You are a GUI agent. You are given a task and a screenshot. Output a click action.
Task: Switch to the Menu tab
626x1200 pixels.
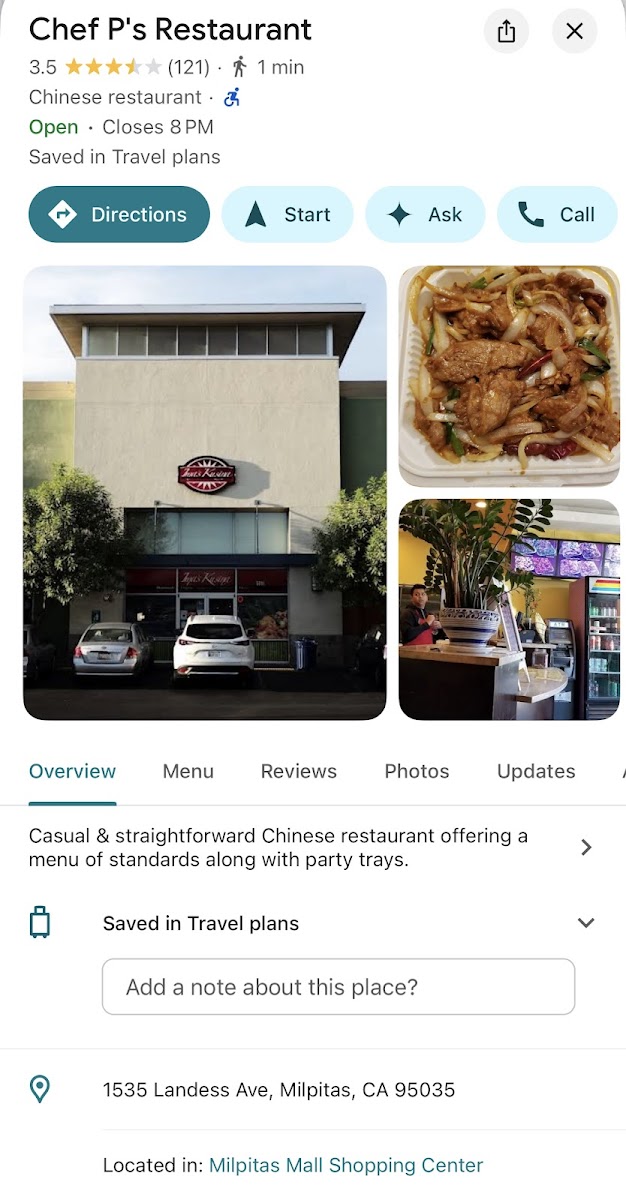tap(188, 771)
